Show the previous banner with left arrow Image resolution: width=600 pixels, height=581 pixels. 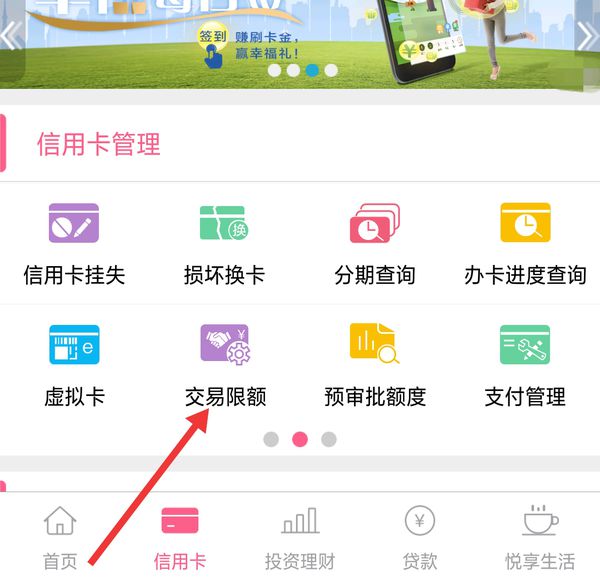point(10,35)
